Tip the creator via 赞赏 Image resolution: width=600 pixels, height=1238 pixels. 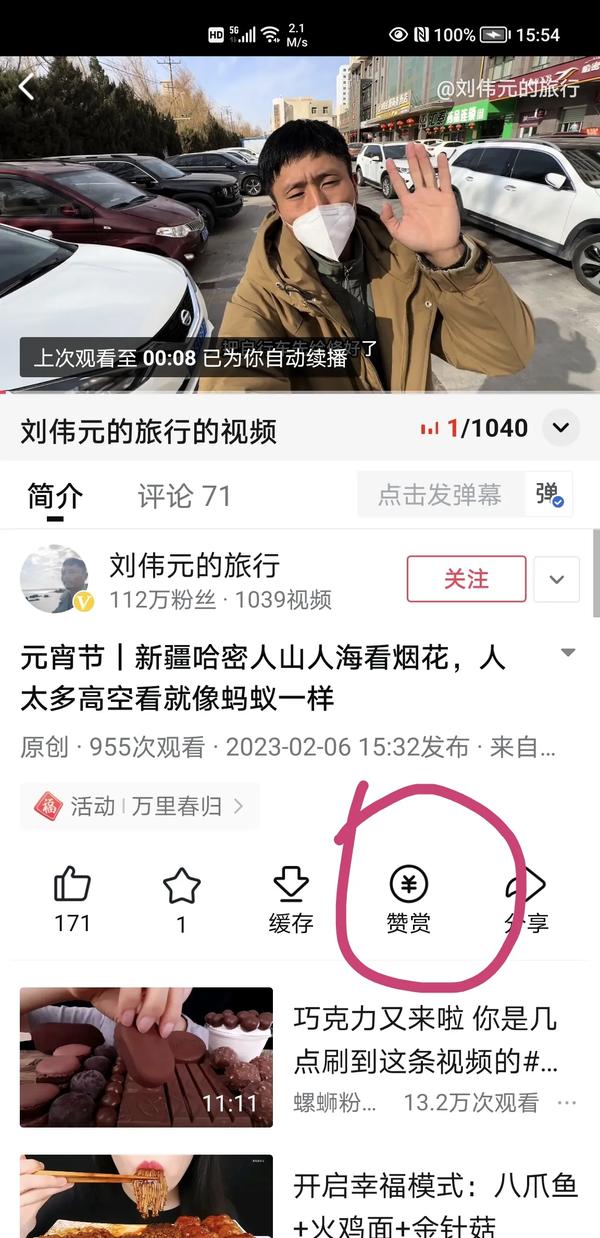pos(408,898)
